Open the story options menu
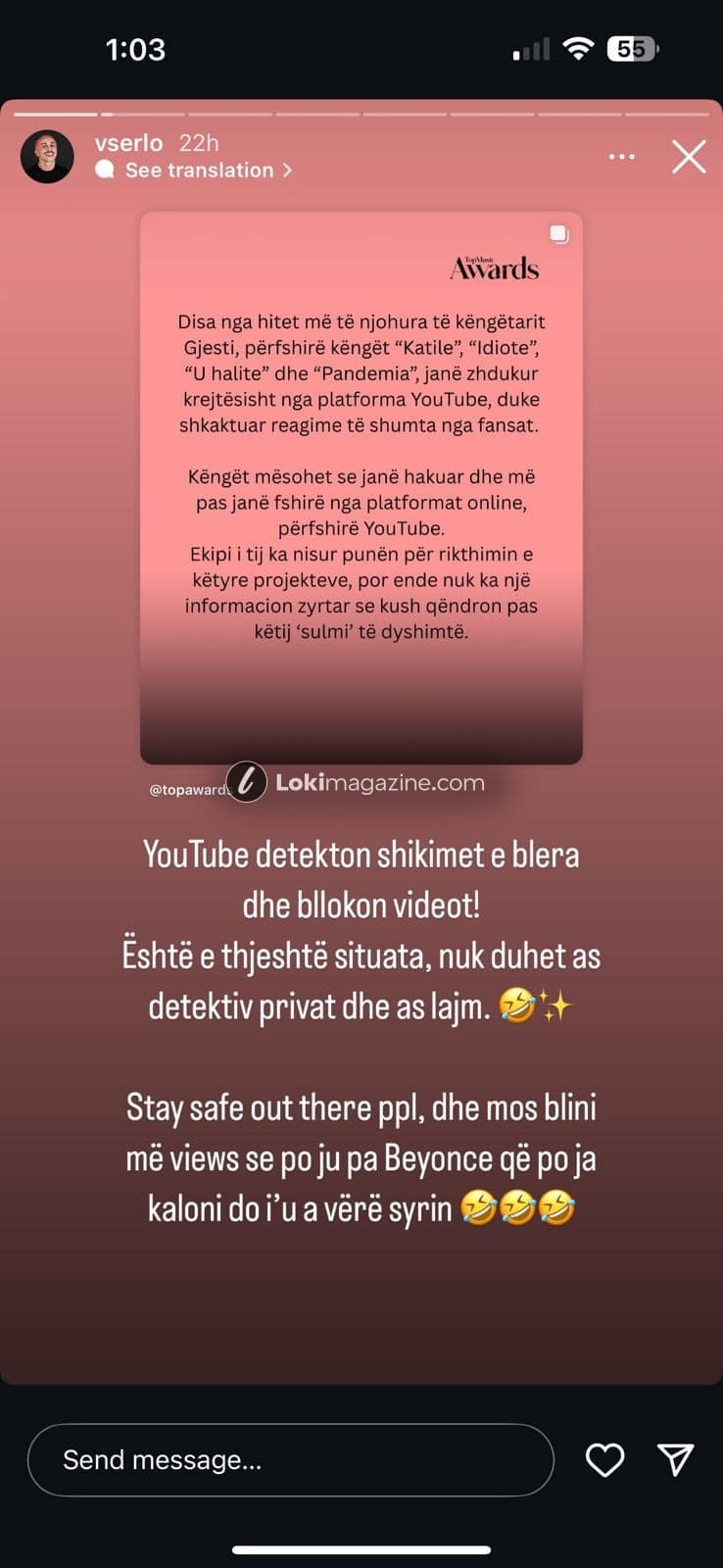 click(621, 157)
